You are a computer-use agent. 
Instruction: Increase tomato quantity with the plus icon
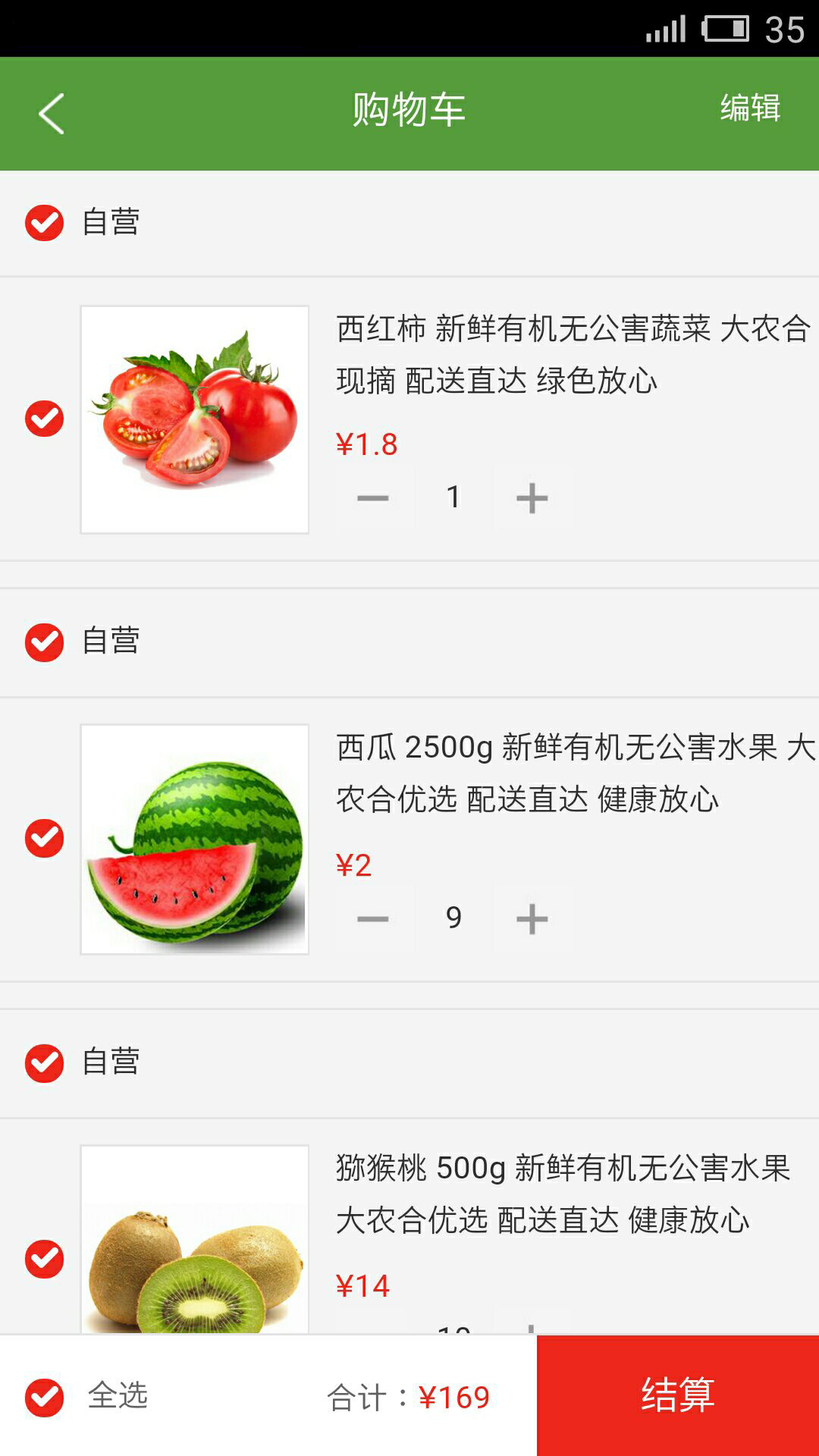coord(532,497)
